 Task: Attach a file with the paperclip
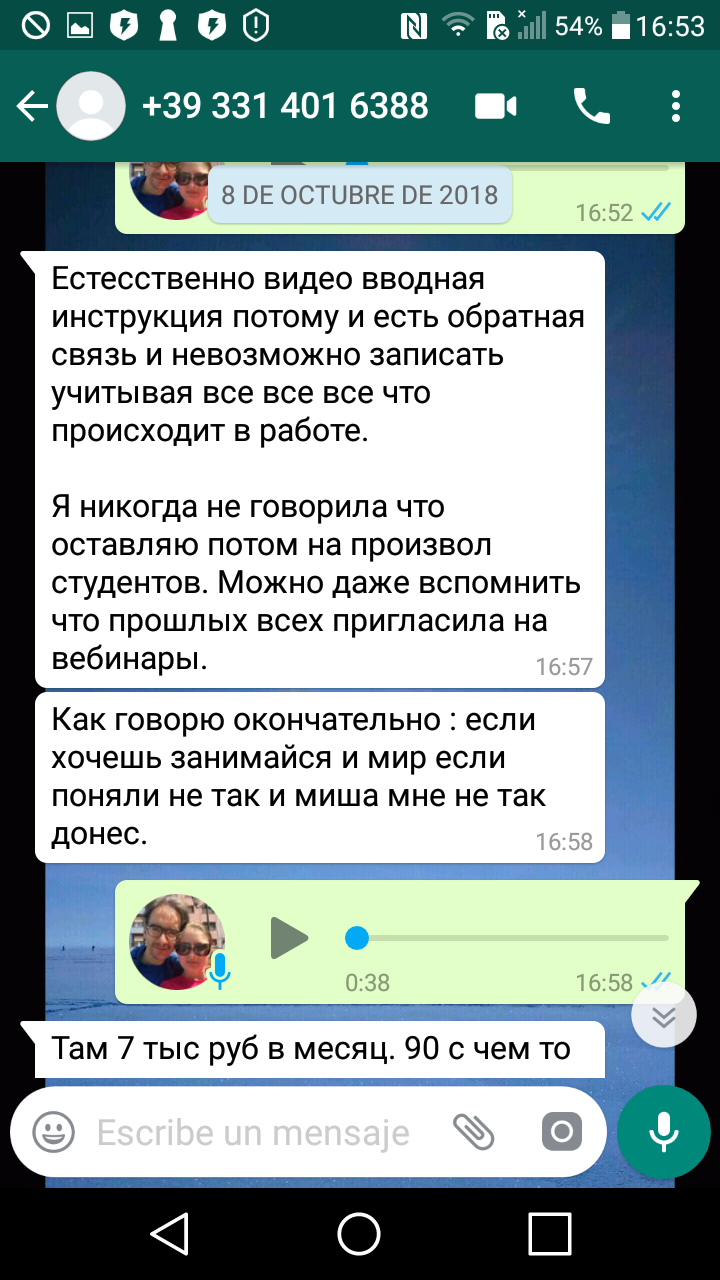click(x=473, y=1132)
